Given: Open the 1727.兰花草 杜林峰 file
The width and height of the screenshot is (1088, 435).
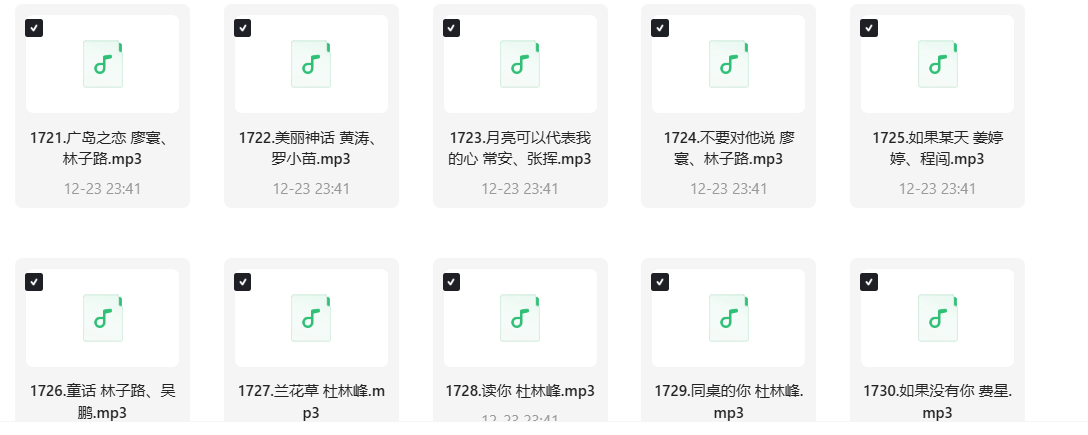Looking at the screenshot, I should tap(311, 318).
